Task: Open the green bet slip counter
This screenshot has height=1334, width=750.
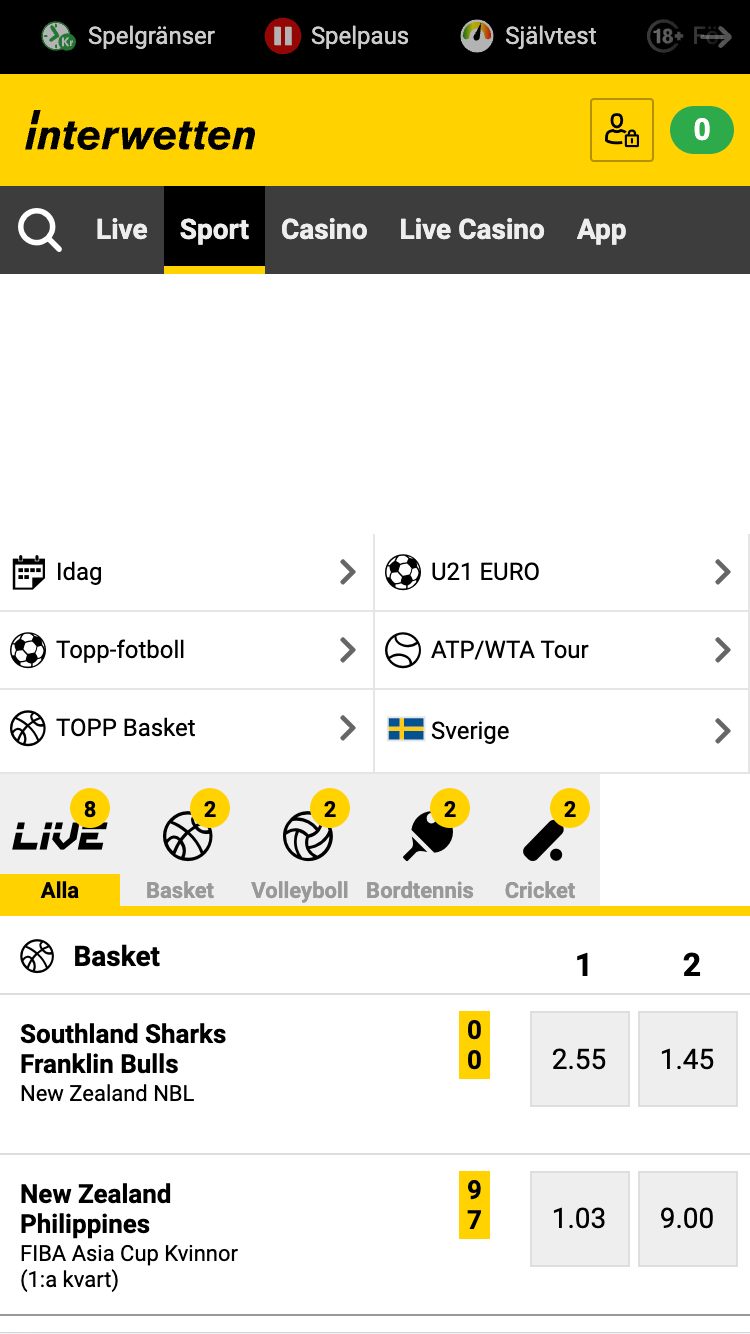Action: click(701, 130)
